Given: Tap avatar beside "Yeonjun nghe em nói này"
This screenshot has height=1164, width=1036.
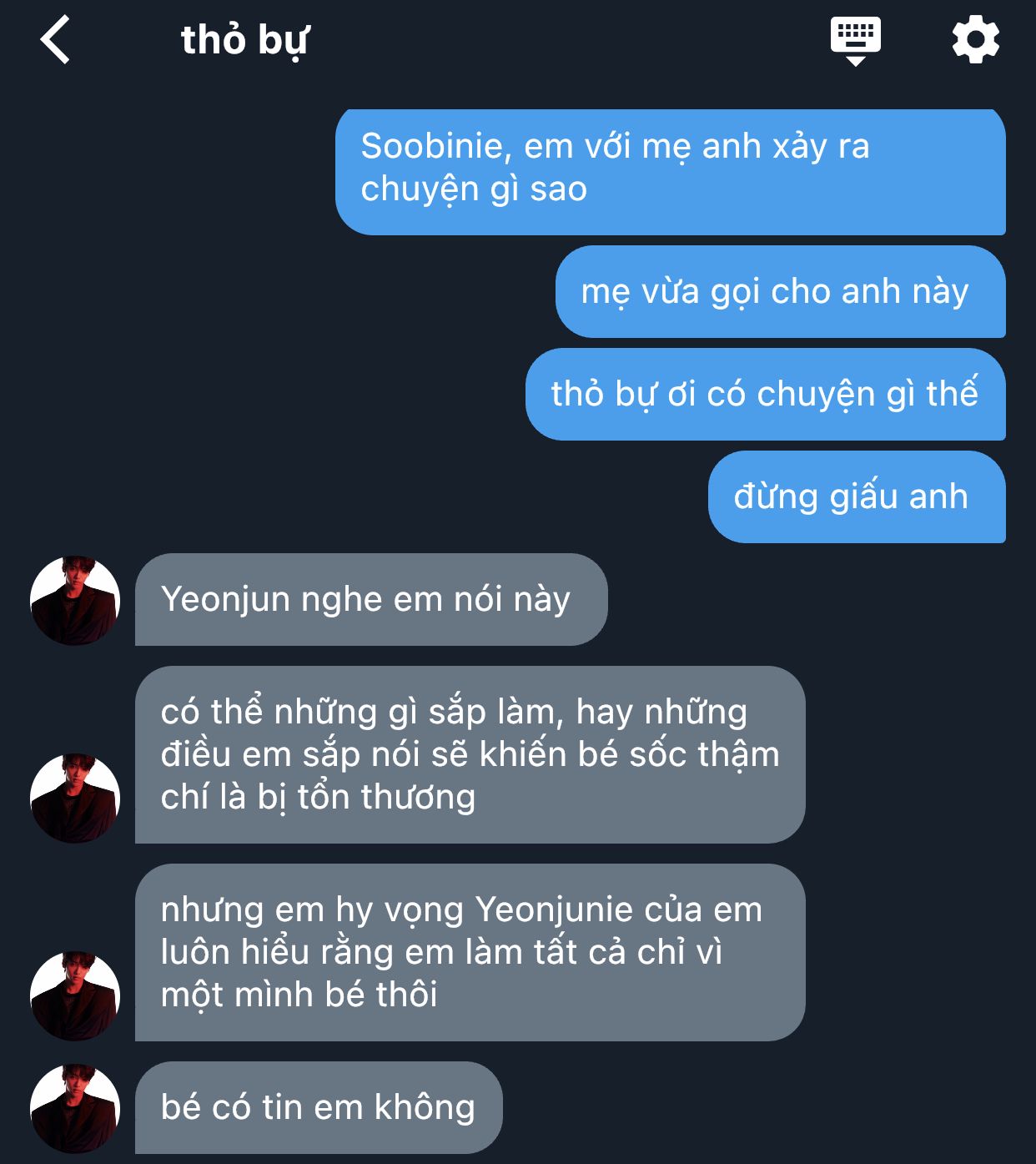Looking at the screenshot, I should coord(75,600).
